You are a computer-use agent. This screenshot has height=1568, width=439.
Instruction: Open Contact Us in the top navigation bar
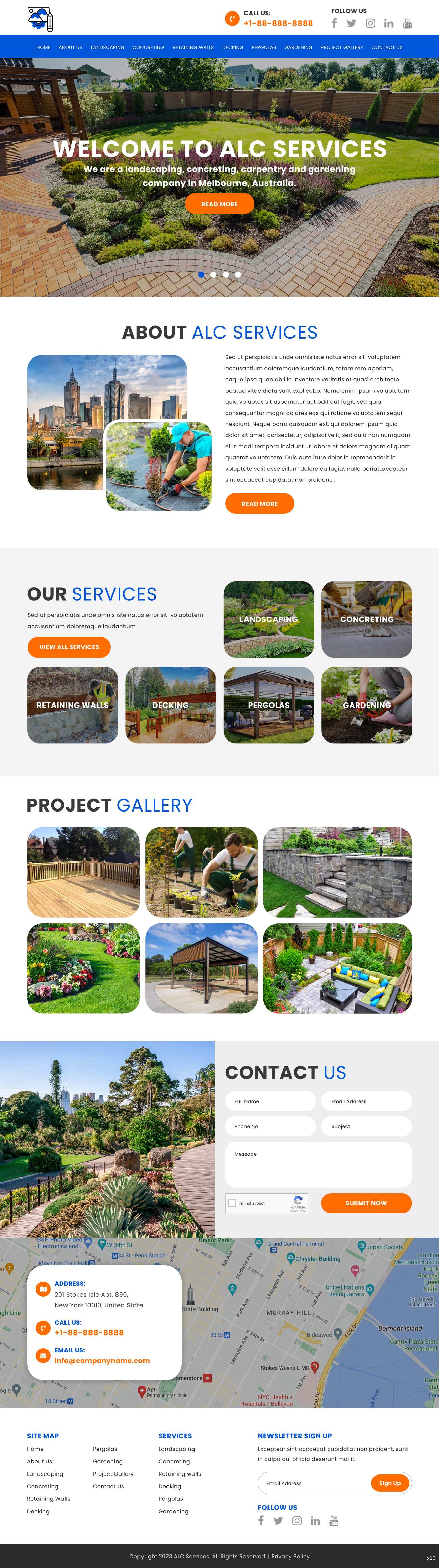click(x=387, y=48)
